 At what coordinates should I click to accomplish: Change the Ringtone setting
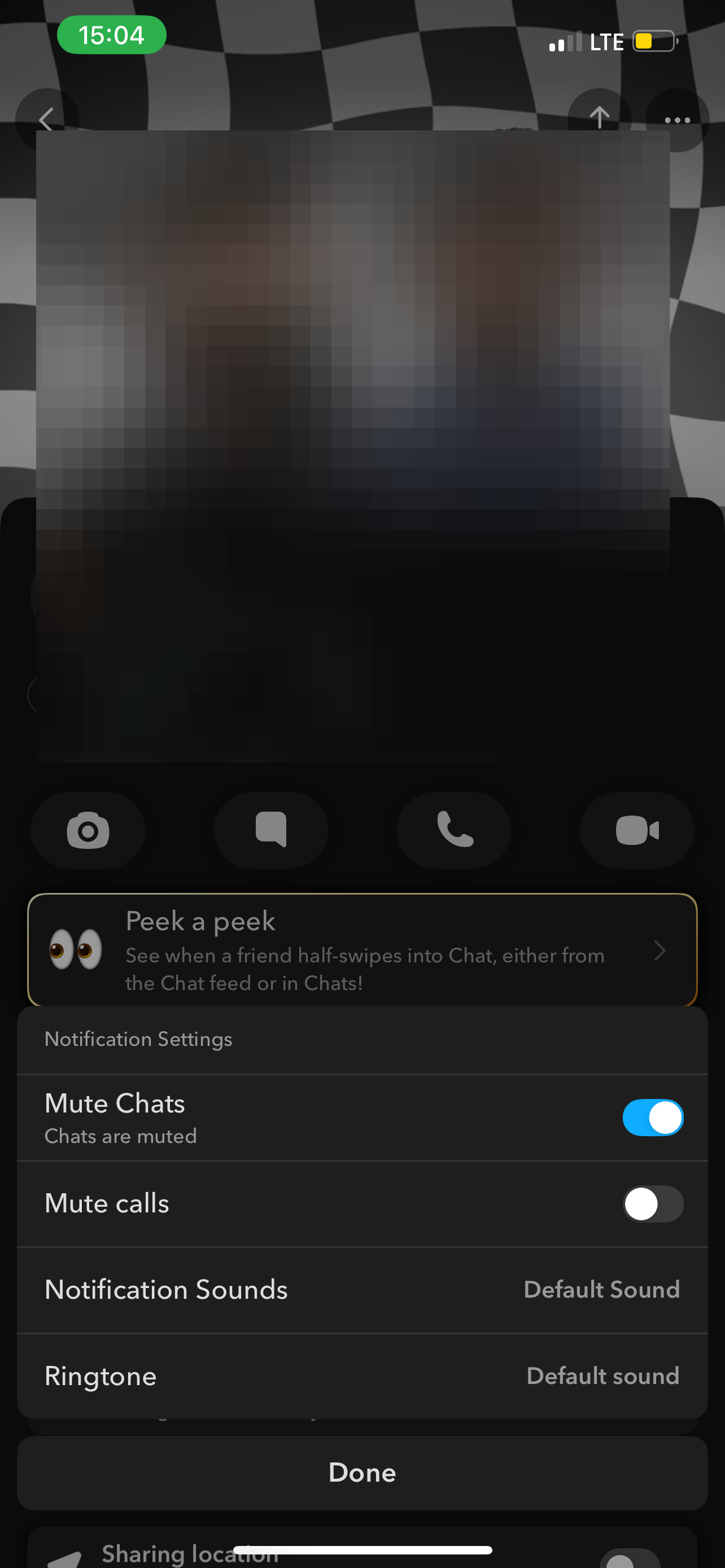coord(362,1376)
